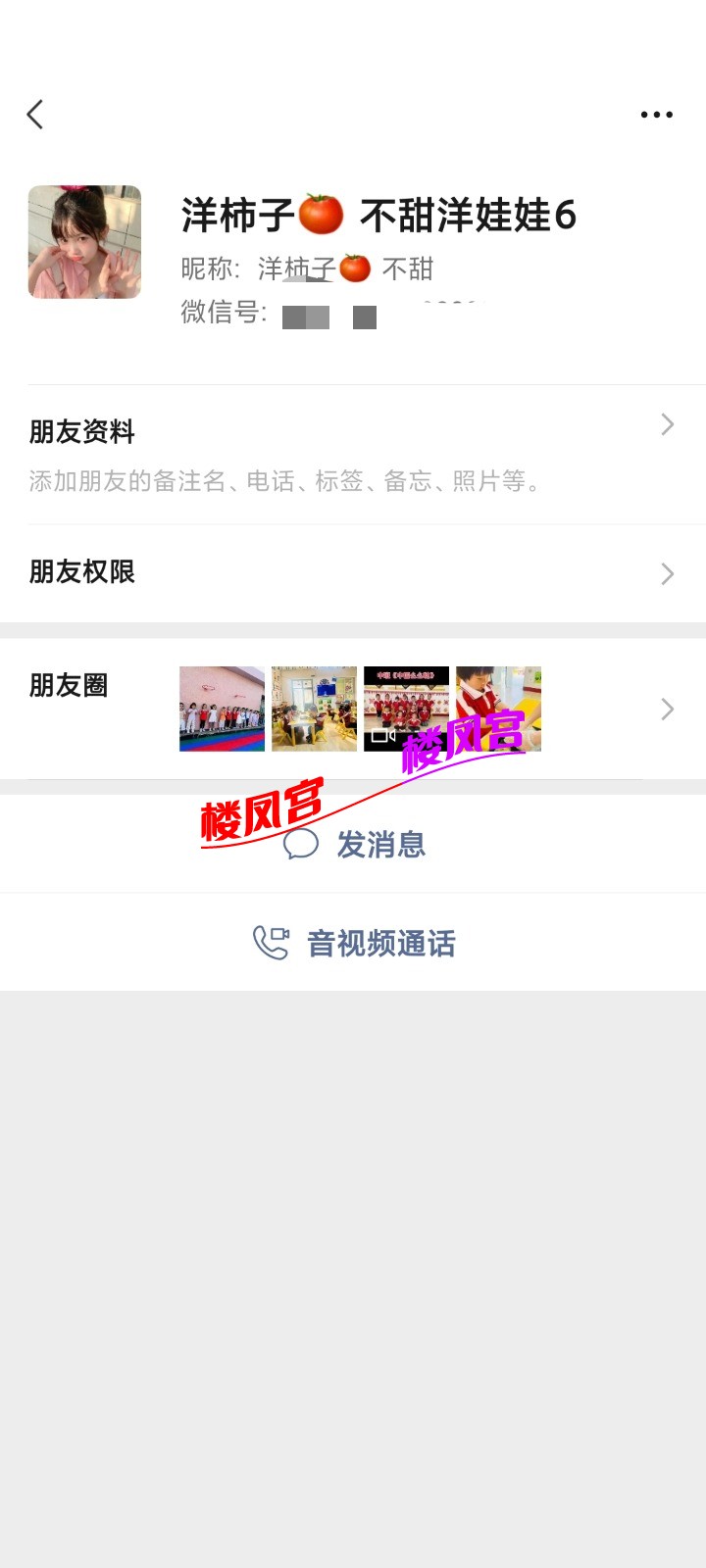Open the three-dot more options menu
This screenshot has height=1568, width=706.
[656, 115]
